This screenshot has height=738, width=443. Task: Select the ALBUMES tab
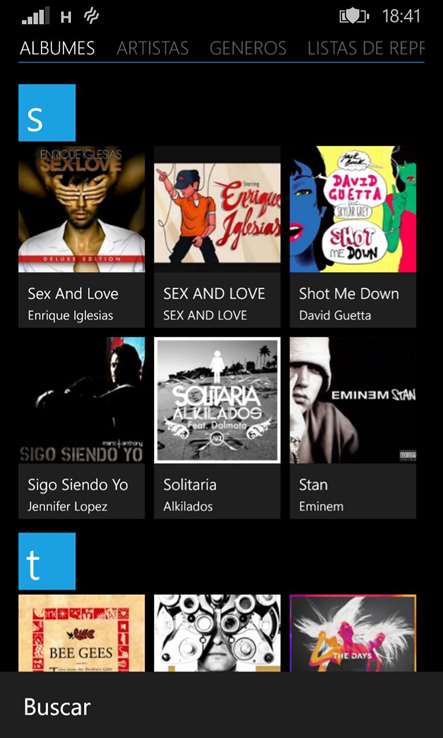click(x=57, y=48)
